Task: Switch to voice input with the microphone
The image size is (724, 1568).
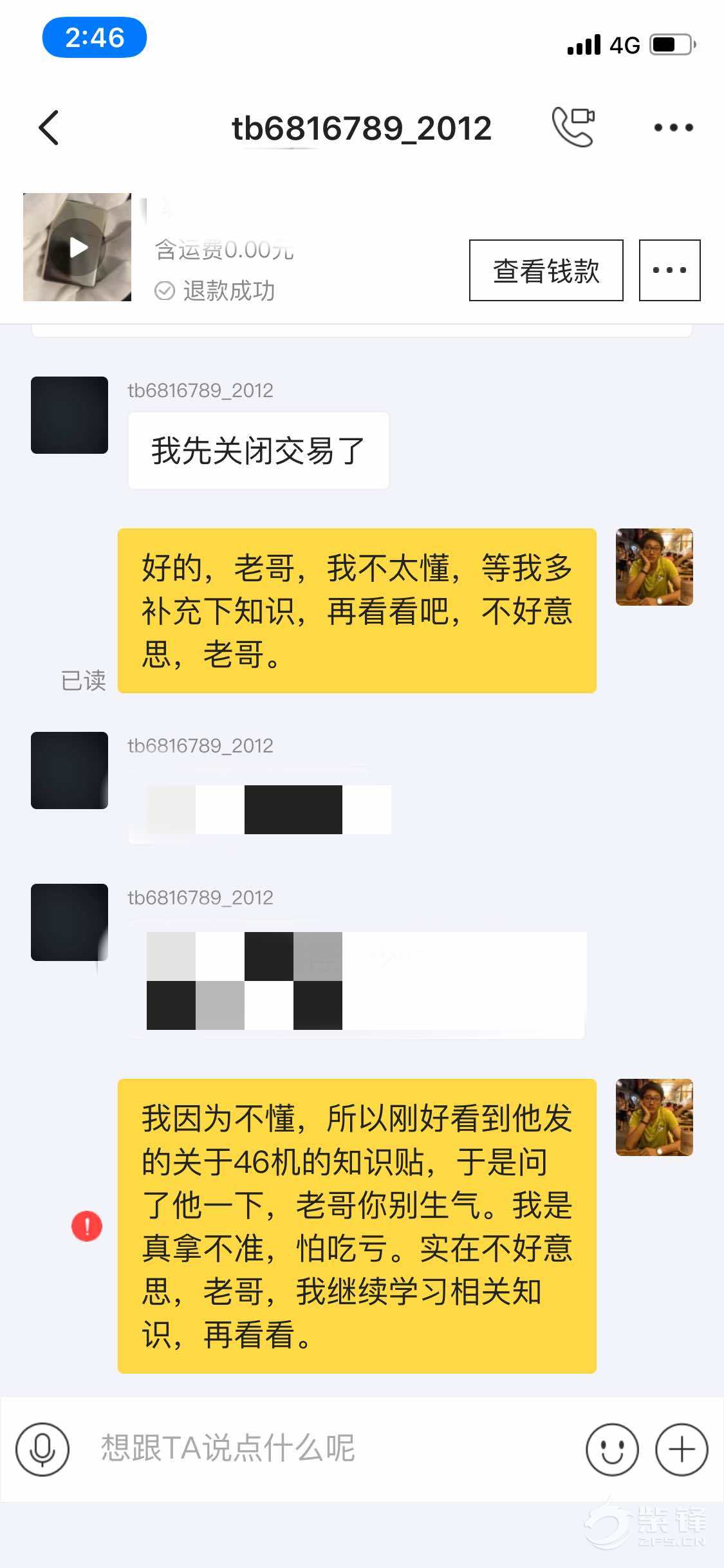Action: click(x=42, y=1450)
